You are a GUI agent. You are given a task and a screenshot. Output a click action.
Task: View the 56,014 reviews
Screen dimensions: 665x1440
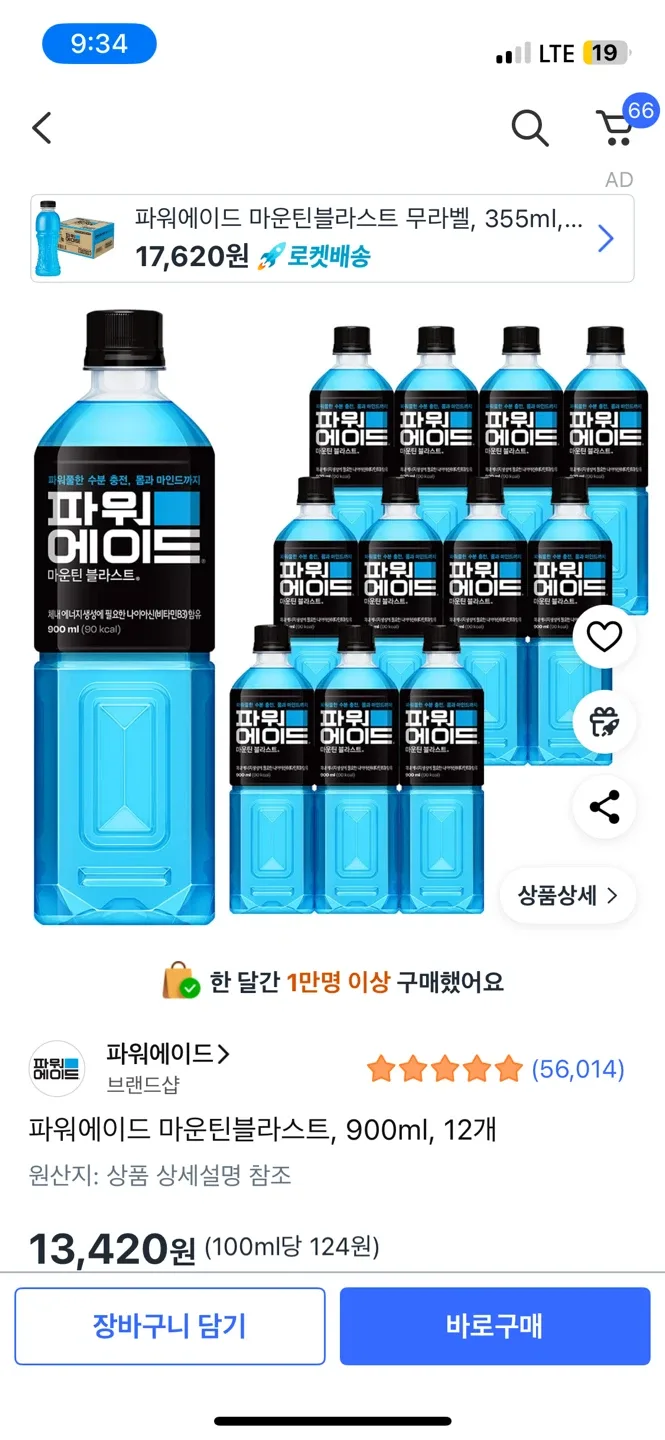point(577,1069)
